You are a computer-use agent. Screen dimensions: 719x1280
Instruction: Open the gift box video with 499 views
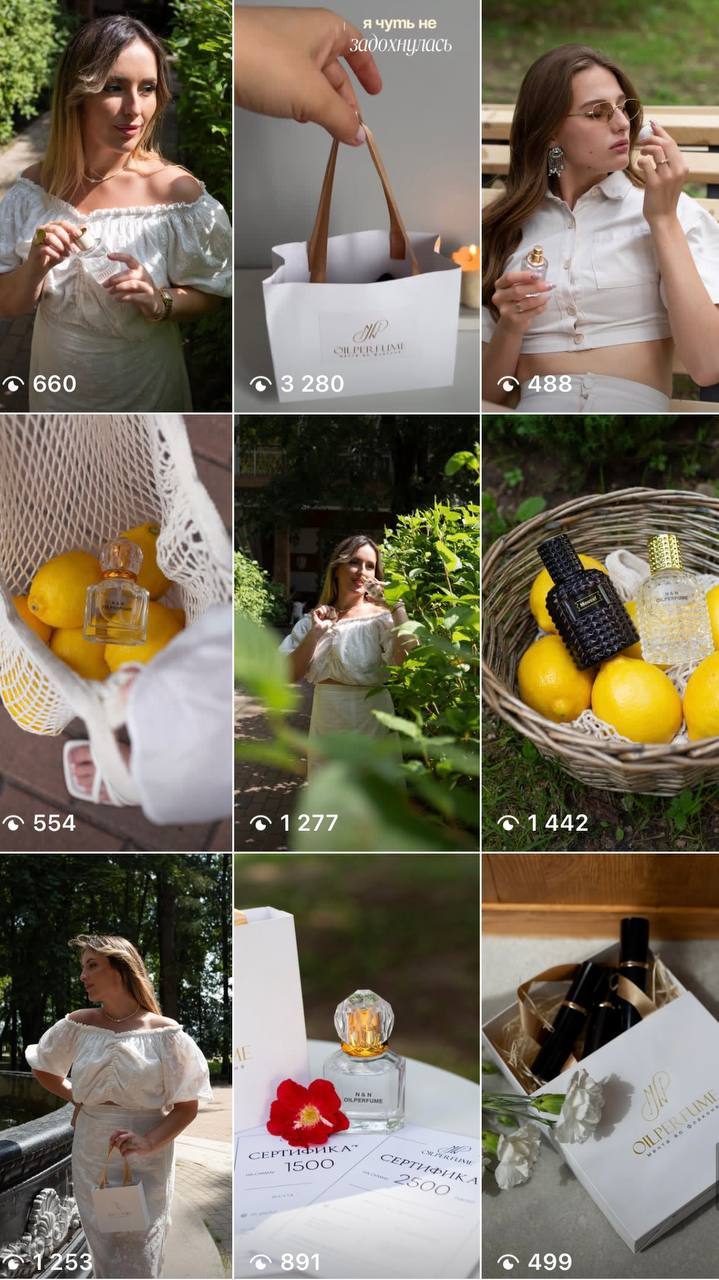[600, 1065]
